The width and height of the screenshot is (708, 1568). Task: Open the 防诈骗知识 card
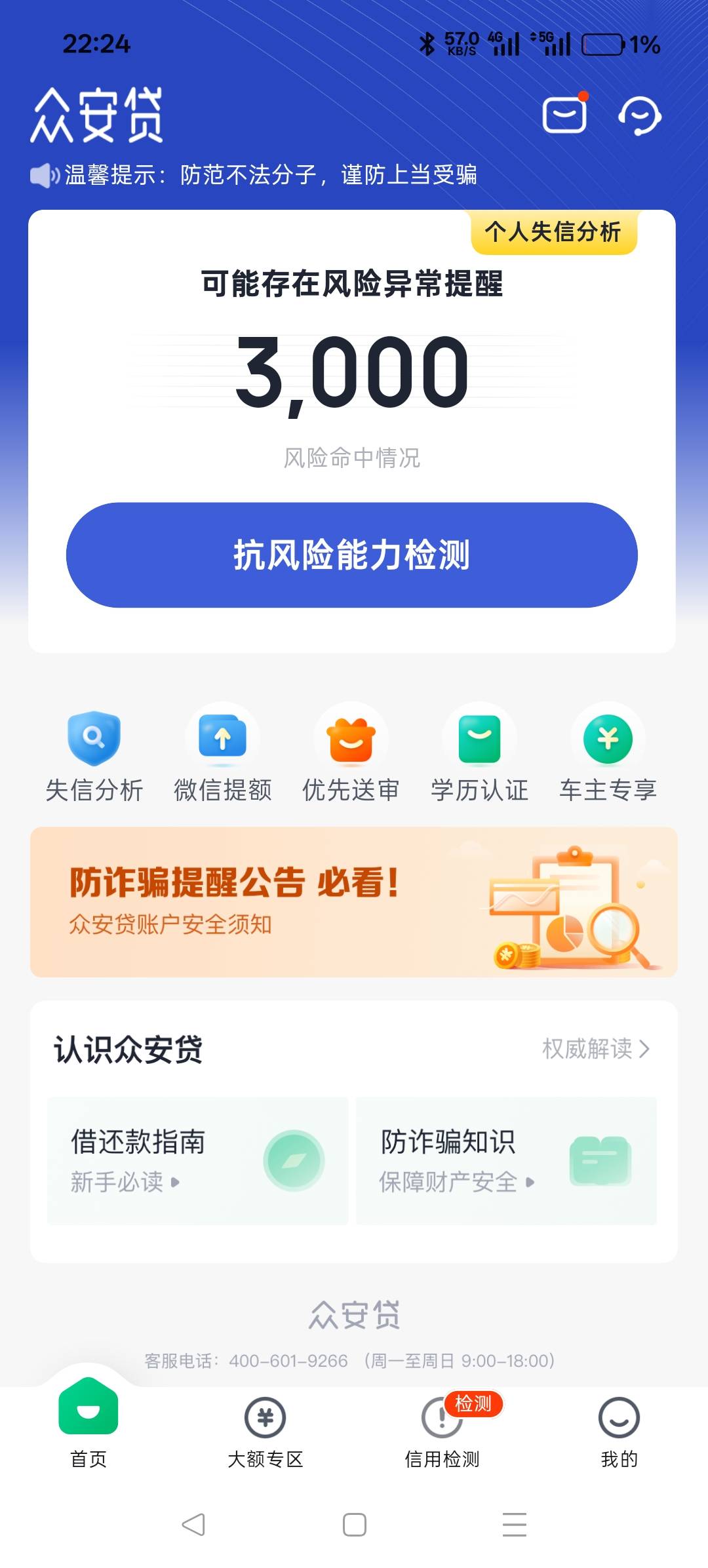tap(506, 1160)
